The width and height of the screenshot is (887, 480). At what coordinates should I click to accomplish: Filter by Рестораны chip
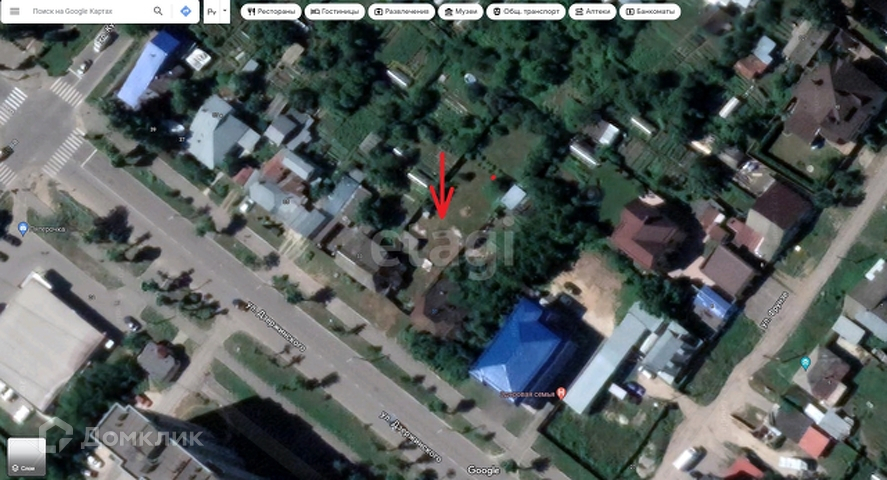271,11
